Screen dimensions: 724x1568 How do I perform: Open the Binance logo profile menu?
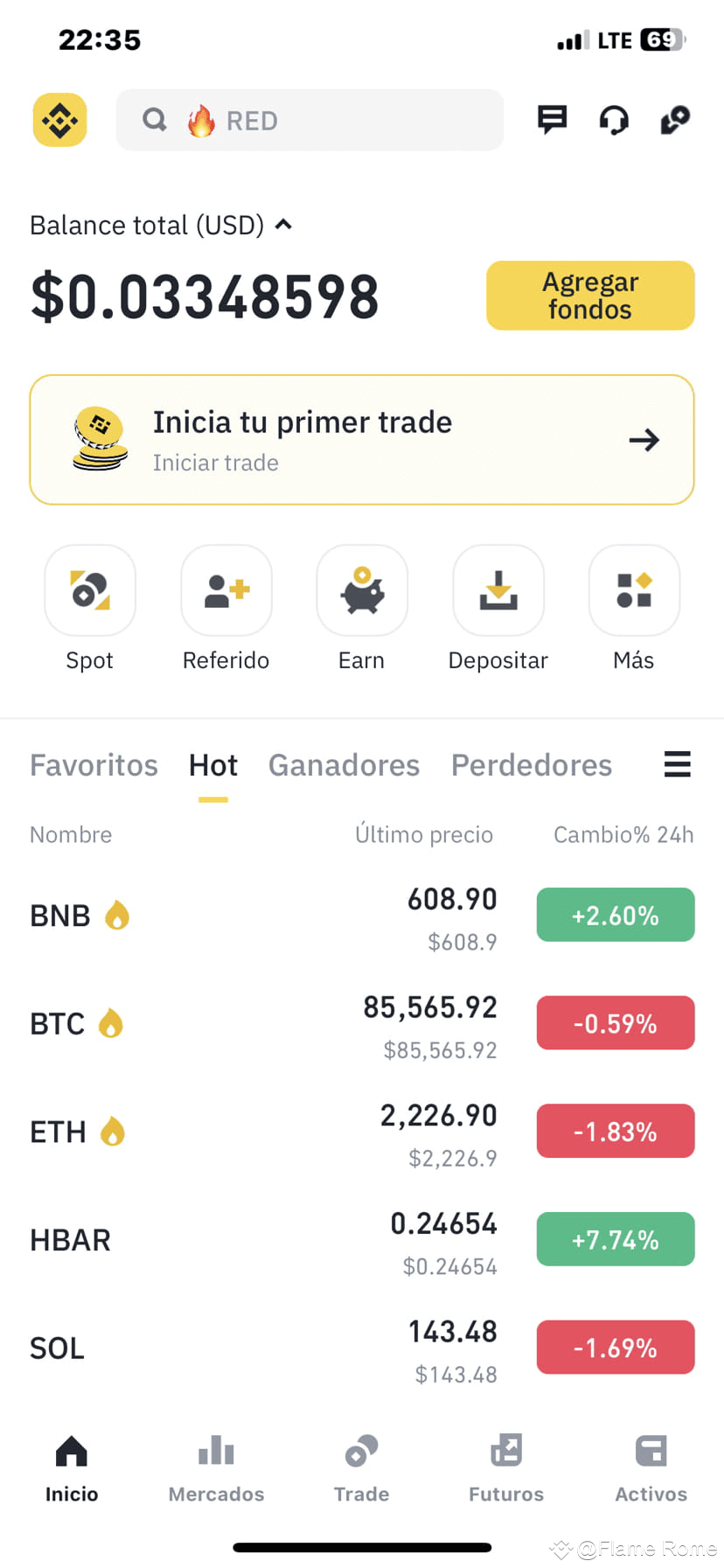(59, 120)
